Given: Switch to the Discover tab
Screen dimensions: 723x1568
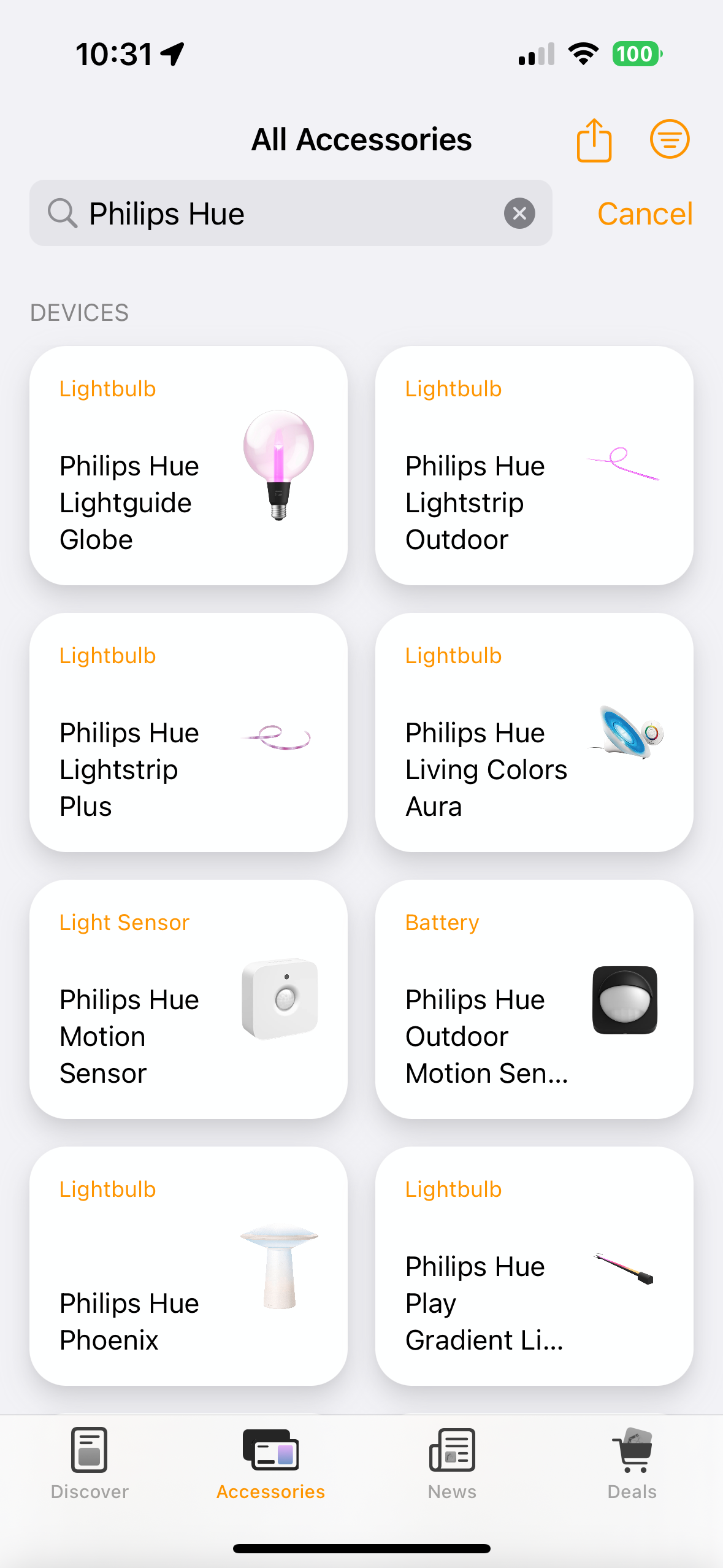Looking at the screenshot, I should pos(90,1464).
